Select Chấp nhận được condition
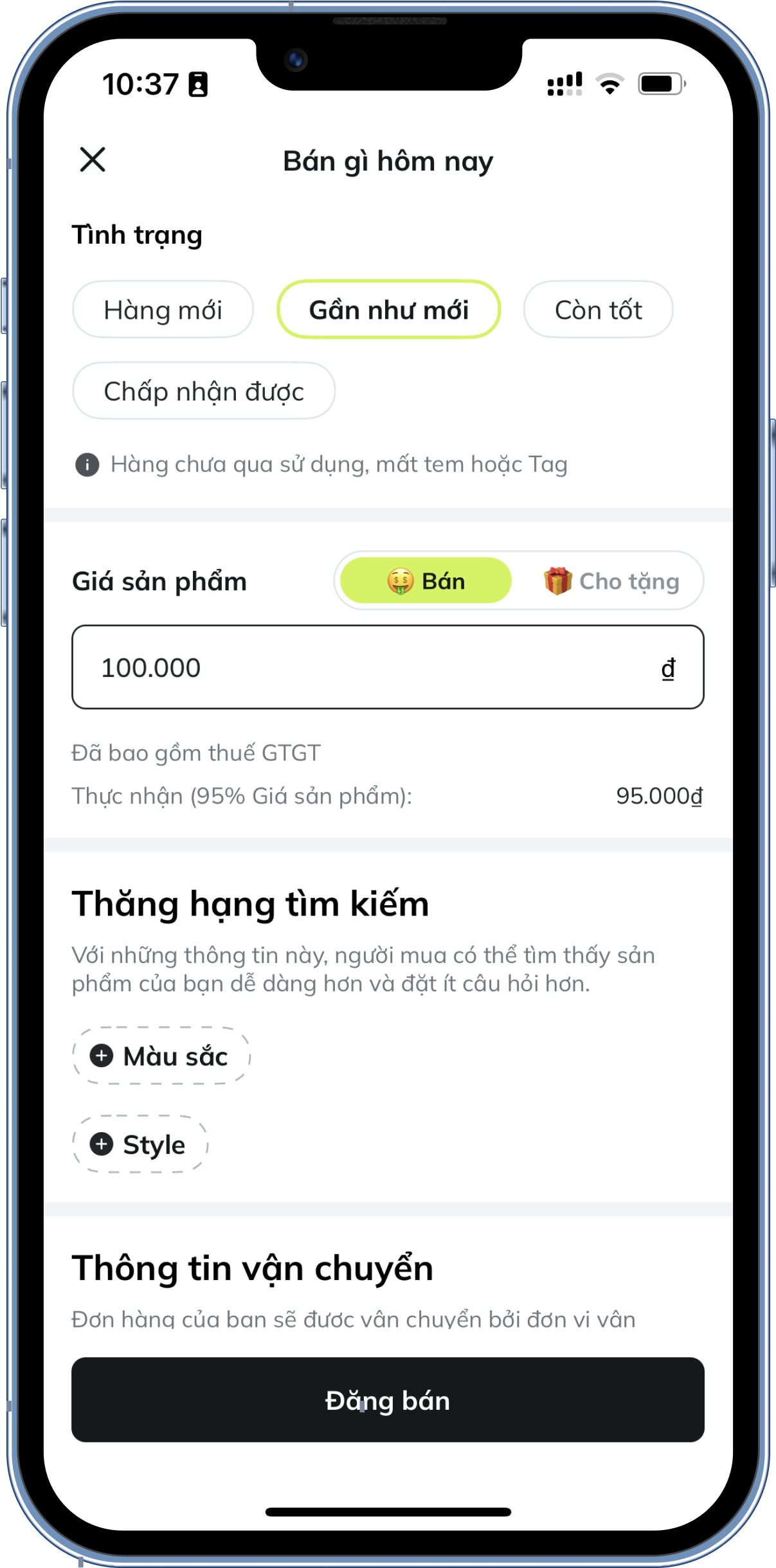This screenshot has width=776, height=1568. (204, 391)
